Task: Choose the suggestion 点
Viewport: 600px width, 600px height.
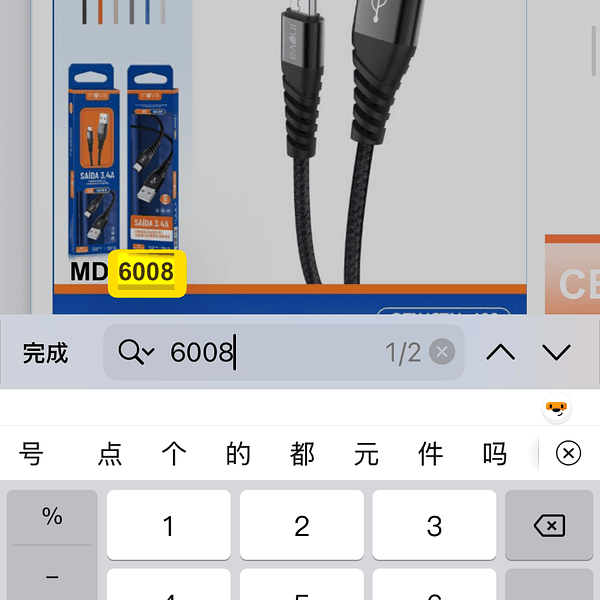Action: pos(110,455)
